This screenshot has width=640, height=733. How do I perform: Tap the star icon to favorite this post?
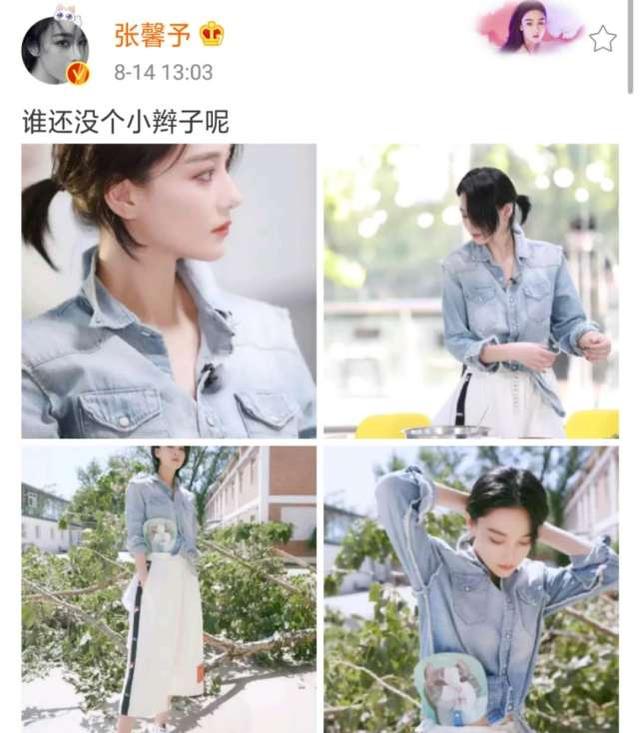coord(603,39)
